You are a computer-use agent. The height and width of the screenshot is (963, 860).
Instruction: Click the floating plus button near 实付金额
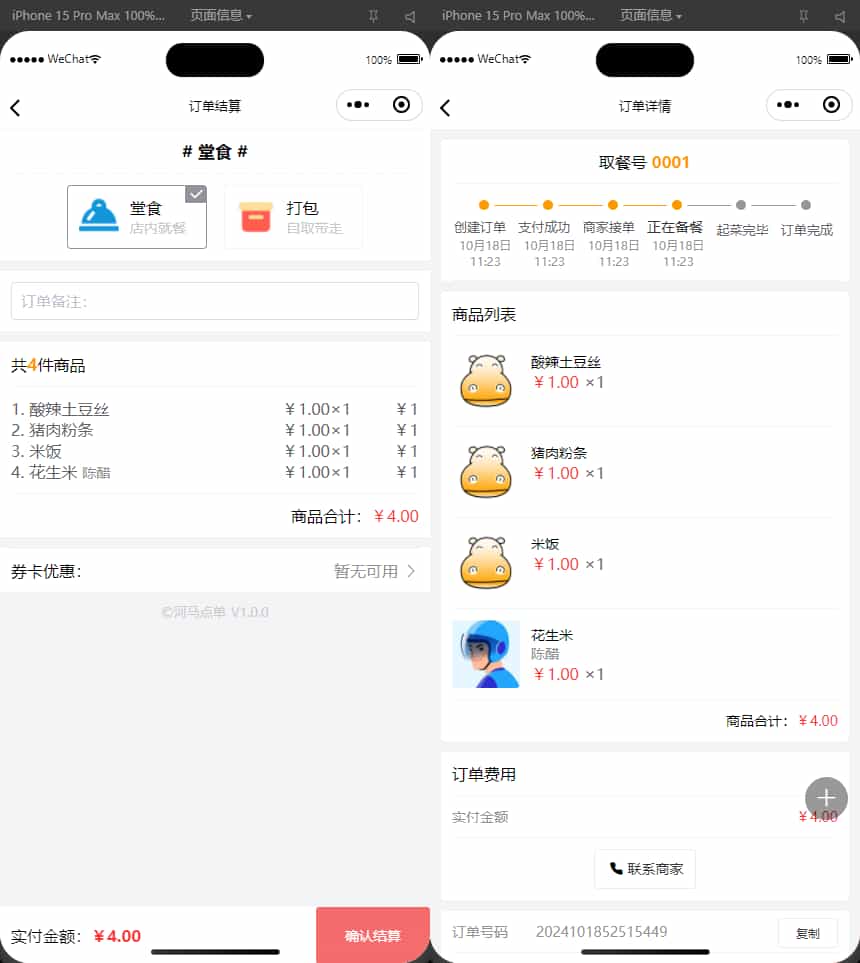coord(826,798)
